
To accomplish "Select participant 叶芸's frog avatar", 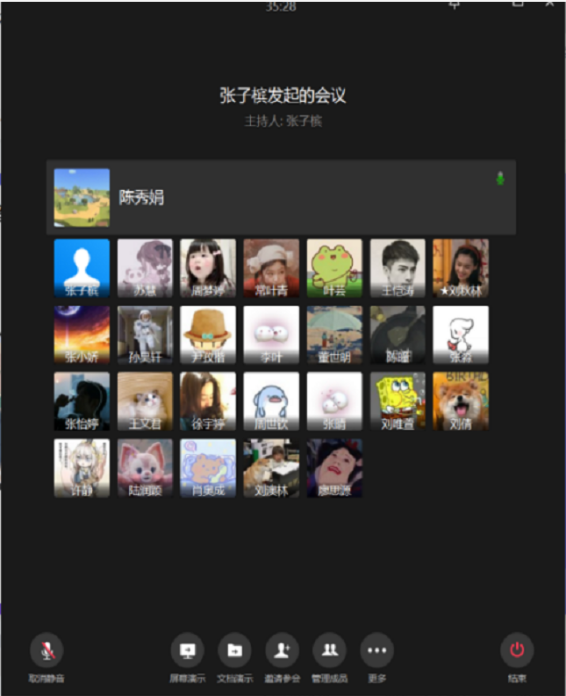I will (334, 268).
